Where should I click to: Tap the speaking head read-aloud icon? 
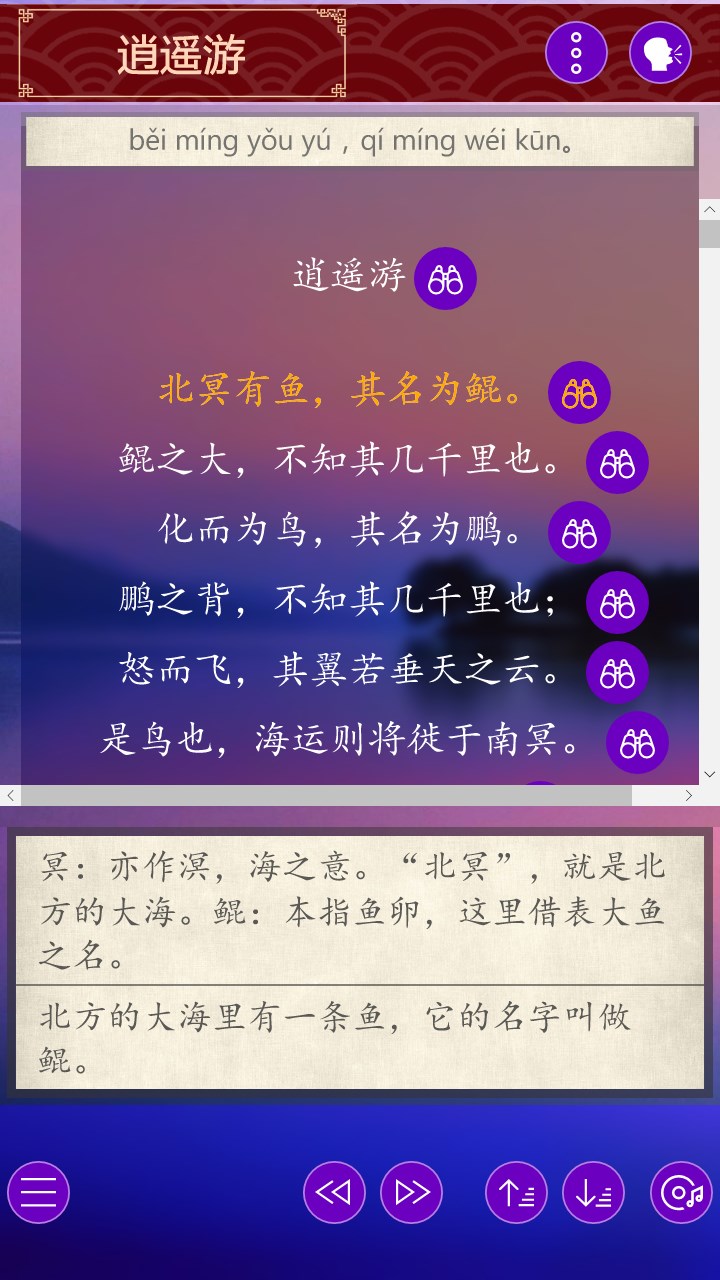tap(661, 52)
